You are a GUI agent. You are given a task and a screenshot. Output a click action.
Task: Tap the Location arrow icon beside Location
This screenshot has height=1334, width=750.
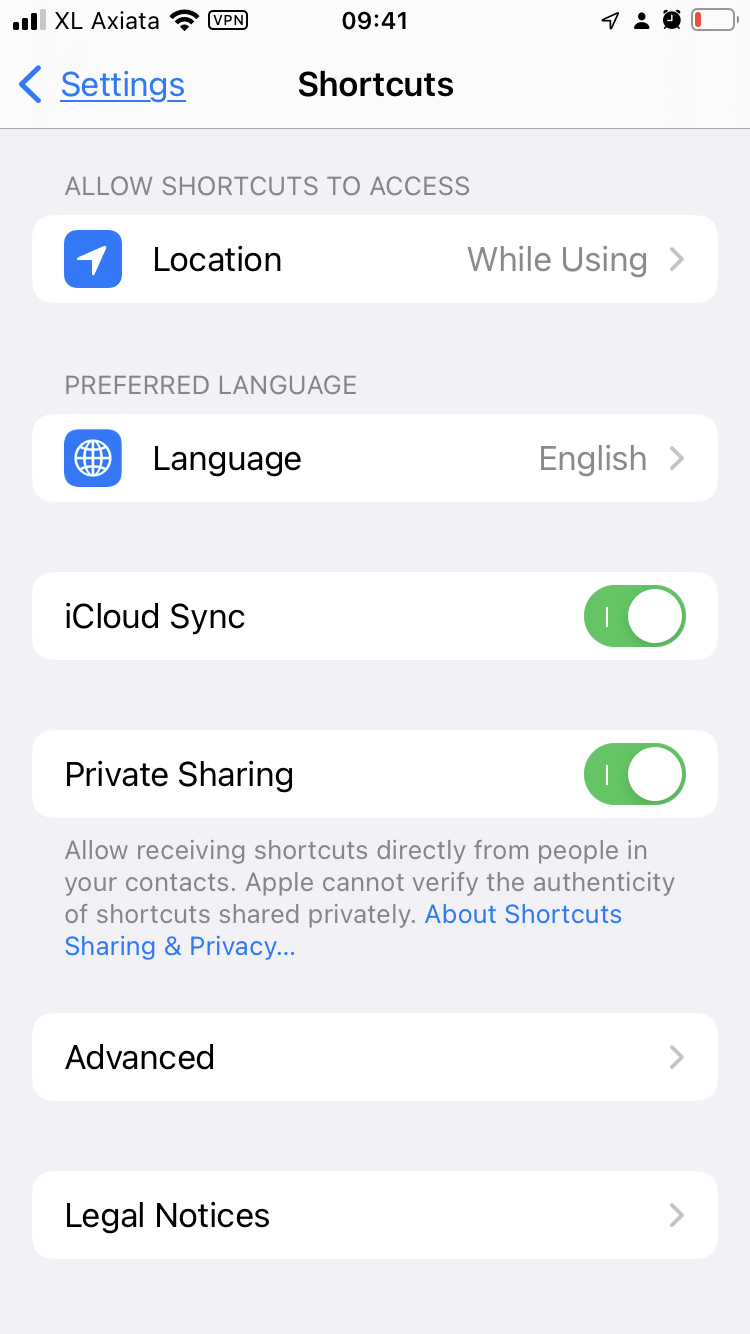pyautogui.click(x=92, y=258)
